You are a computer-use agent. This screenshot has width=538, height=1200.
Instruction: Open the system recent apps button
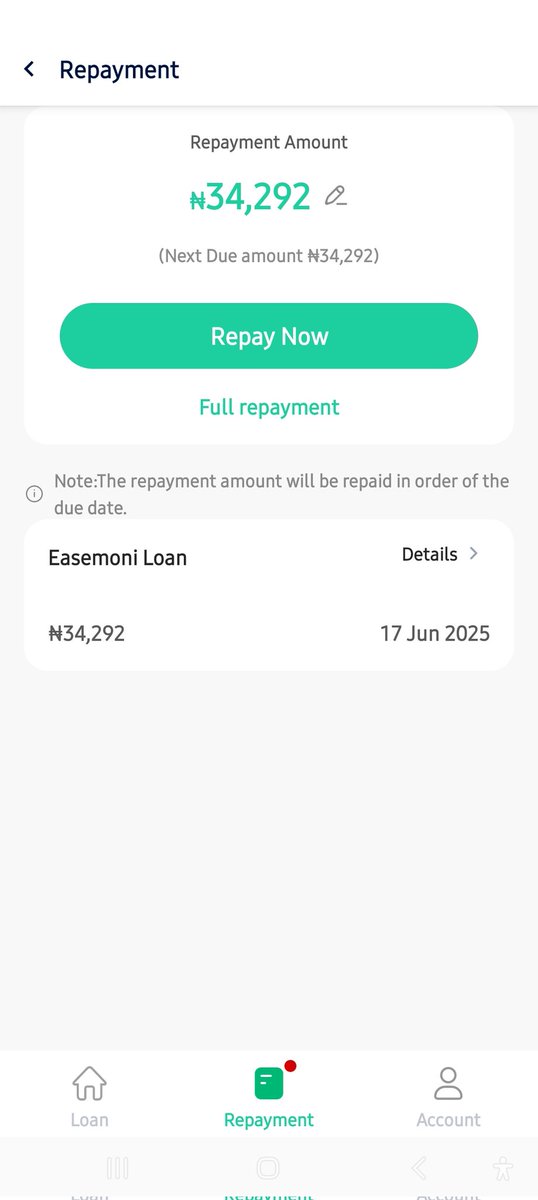(117, 1167)
